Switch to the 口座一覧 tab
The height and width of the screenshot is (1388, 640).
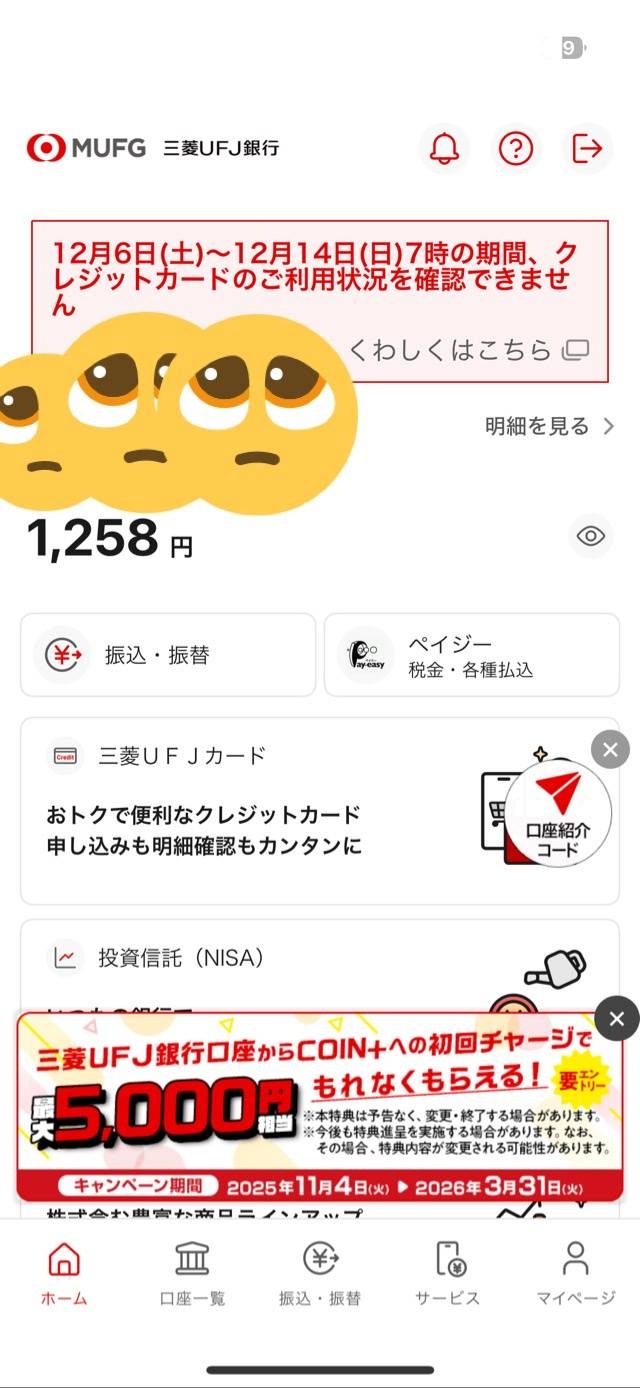[x=192, y=1272]
